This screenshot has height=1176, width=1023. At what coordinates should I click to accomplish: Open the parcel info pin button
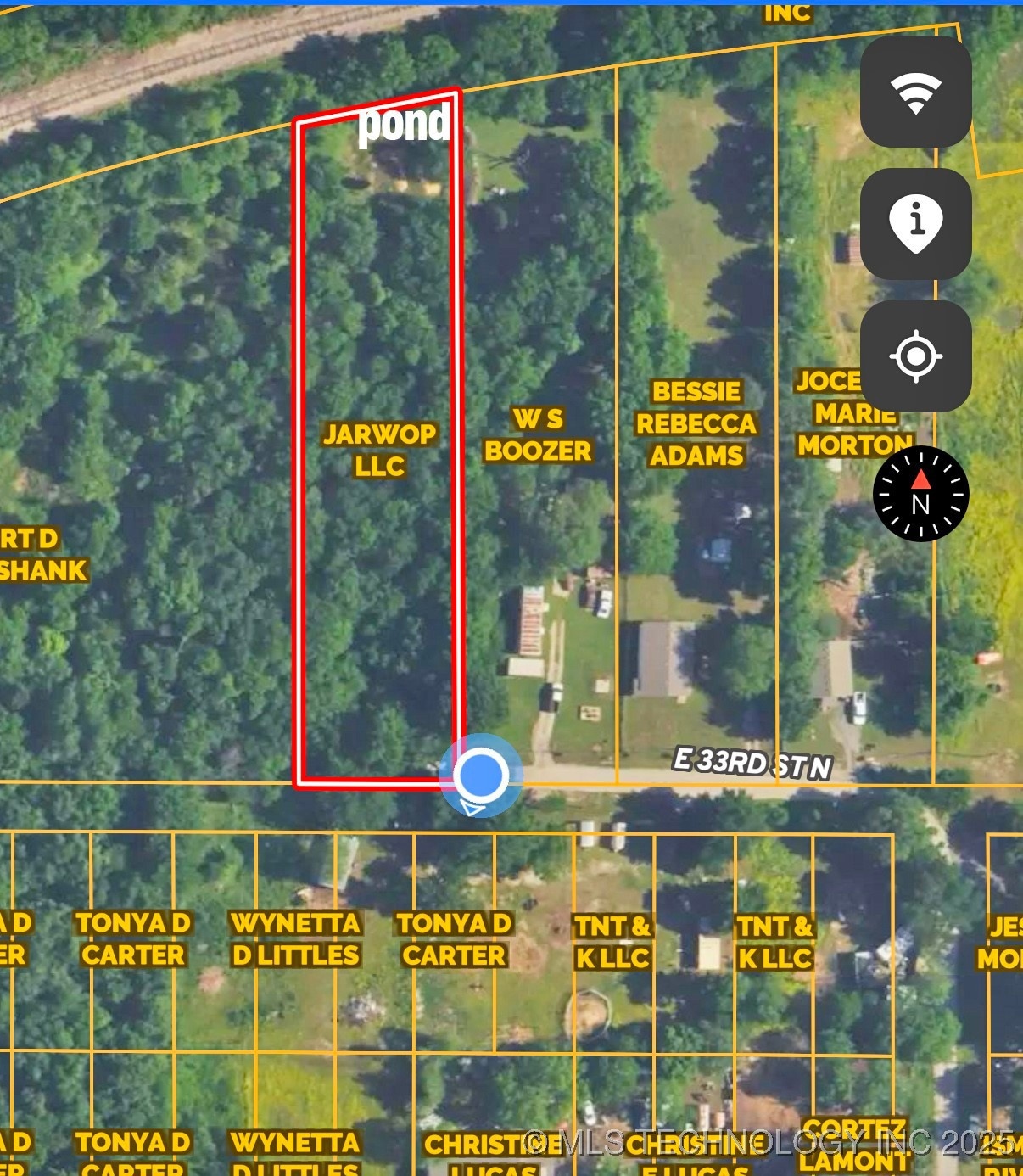pyautogui.click(x=915, y=224)
